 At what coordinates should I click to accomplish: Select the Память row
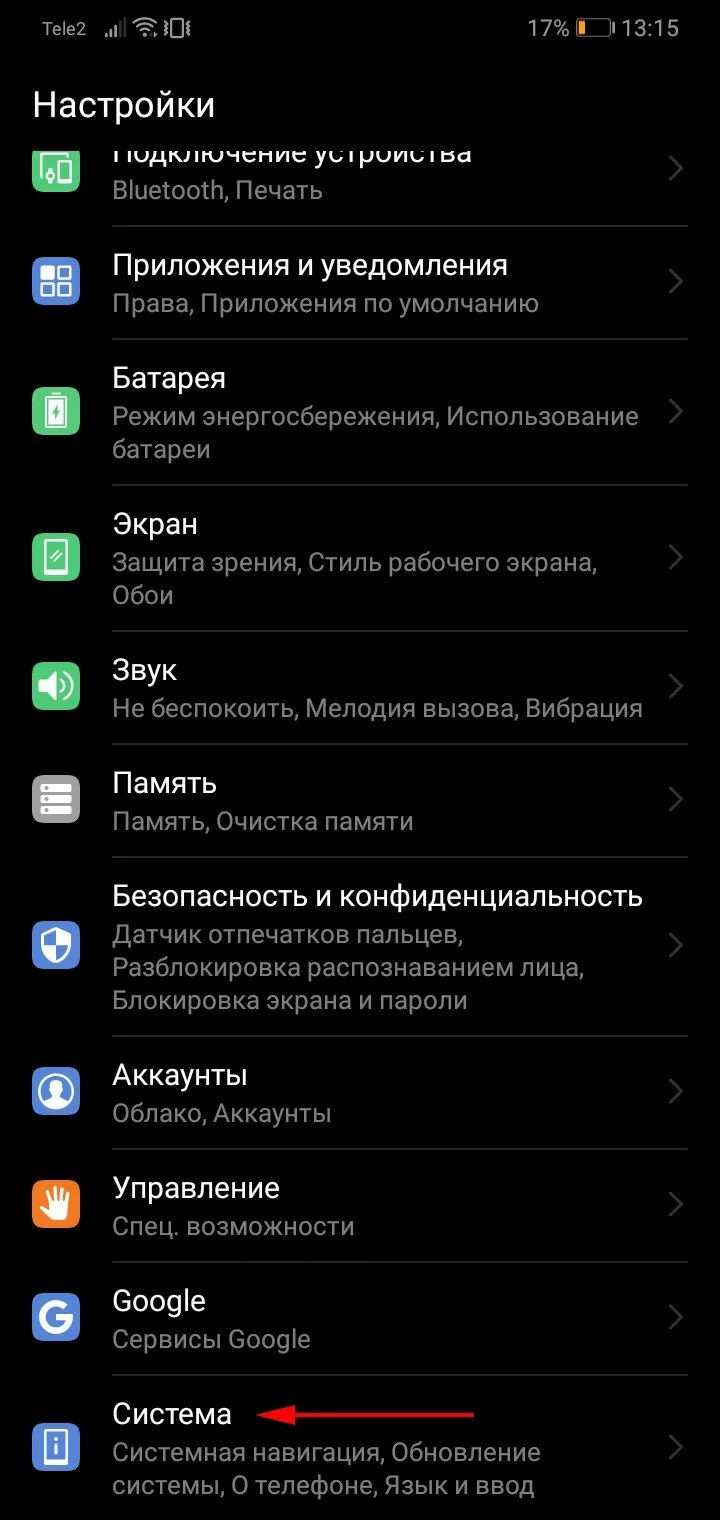tap(360, 801)
